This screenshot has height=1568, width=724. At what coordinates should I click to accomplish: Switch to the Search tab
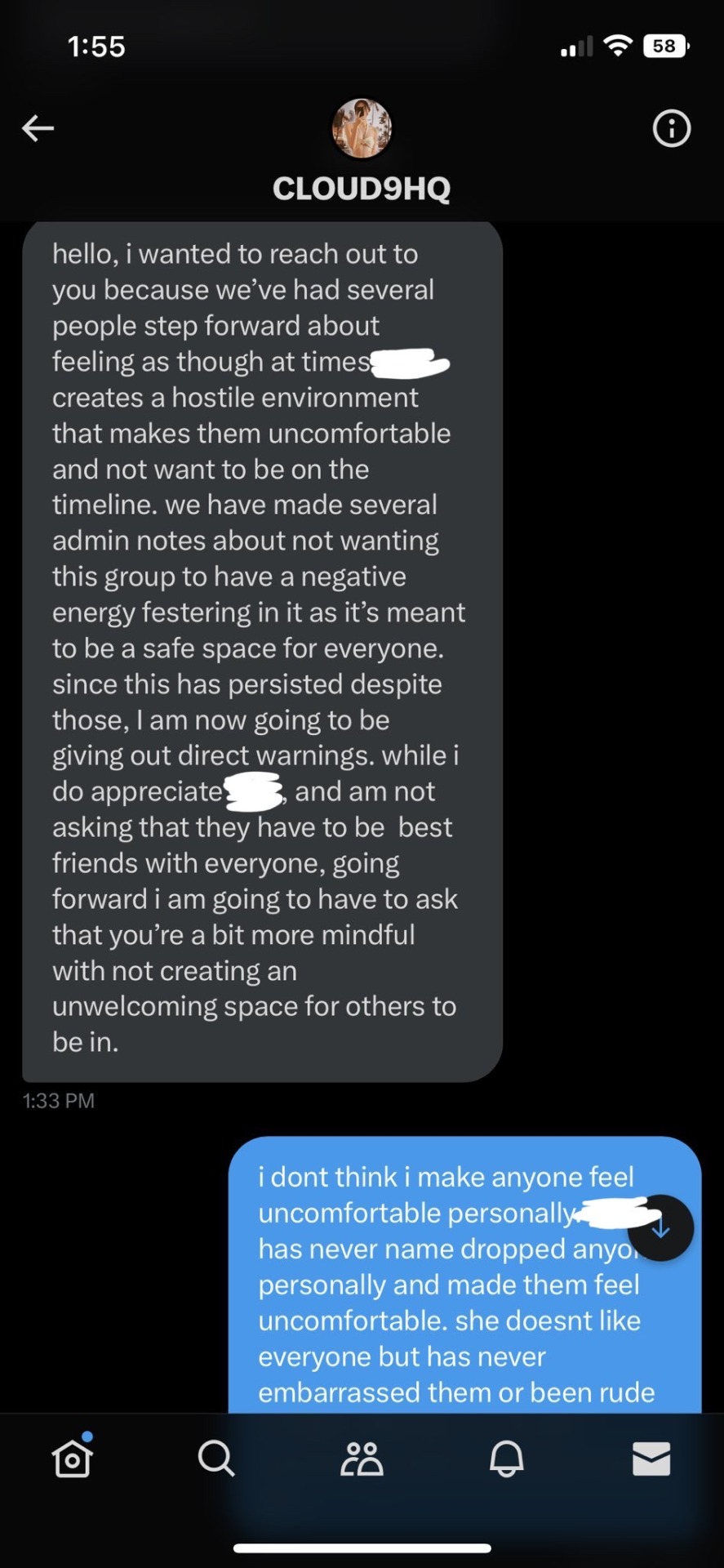(x=216, y=1458)
